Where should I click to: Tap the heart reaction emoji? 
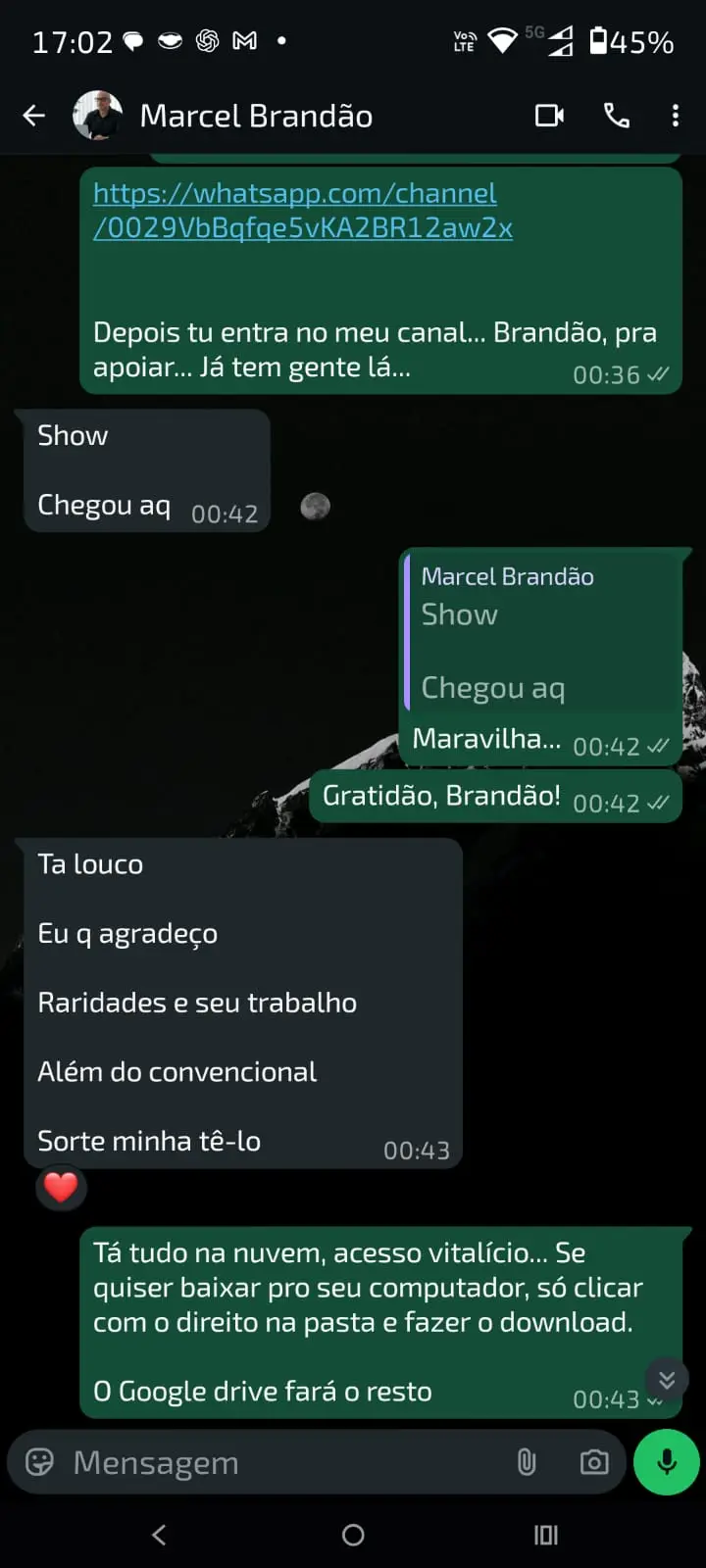[60, 1187]
